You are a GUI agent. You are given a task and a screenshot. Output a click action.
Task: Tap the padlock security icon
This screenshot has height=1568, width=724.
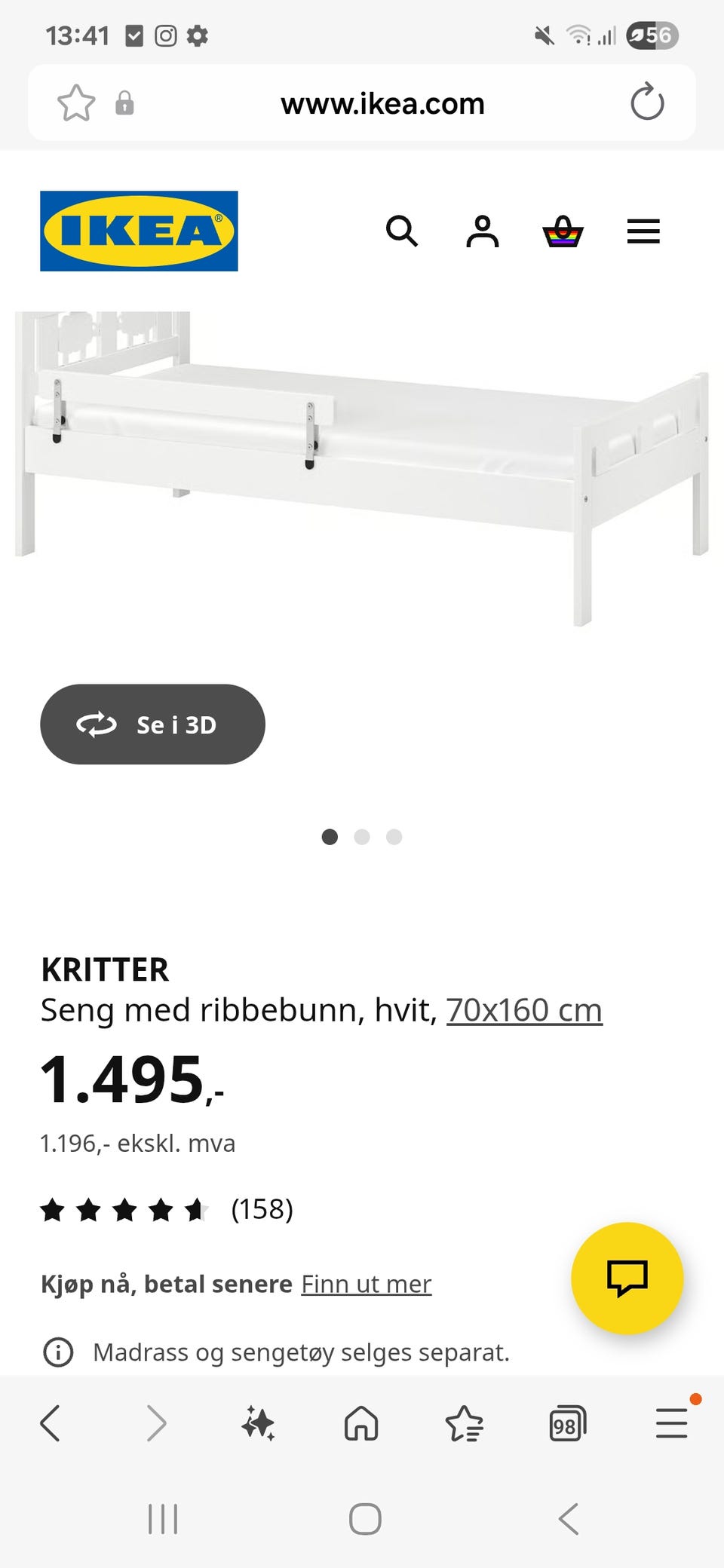pyautogui.click(x=125, y=103)
